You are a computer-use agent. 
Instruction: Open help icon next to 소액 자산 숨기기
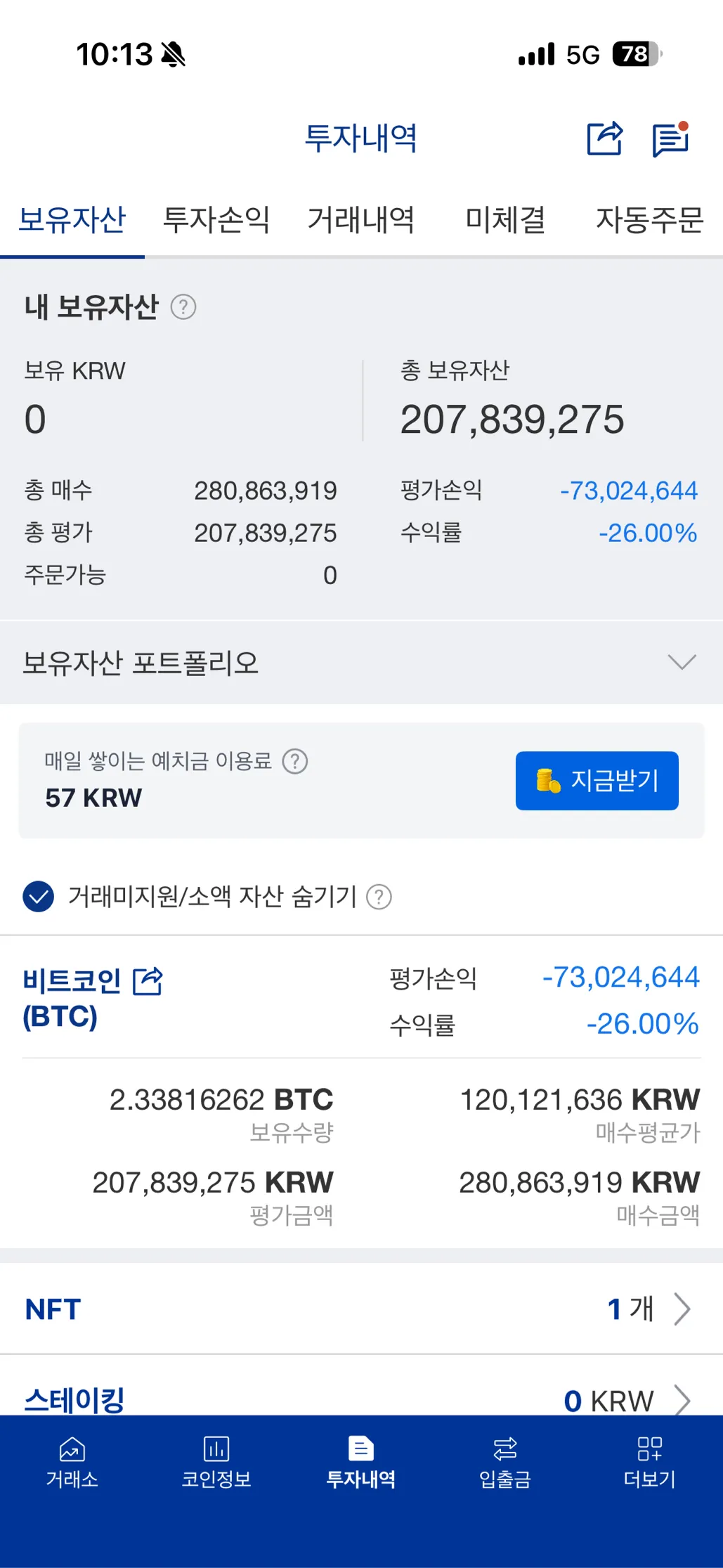[379, 897]
